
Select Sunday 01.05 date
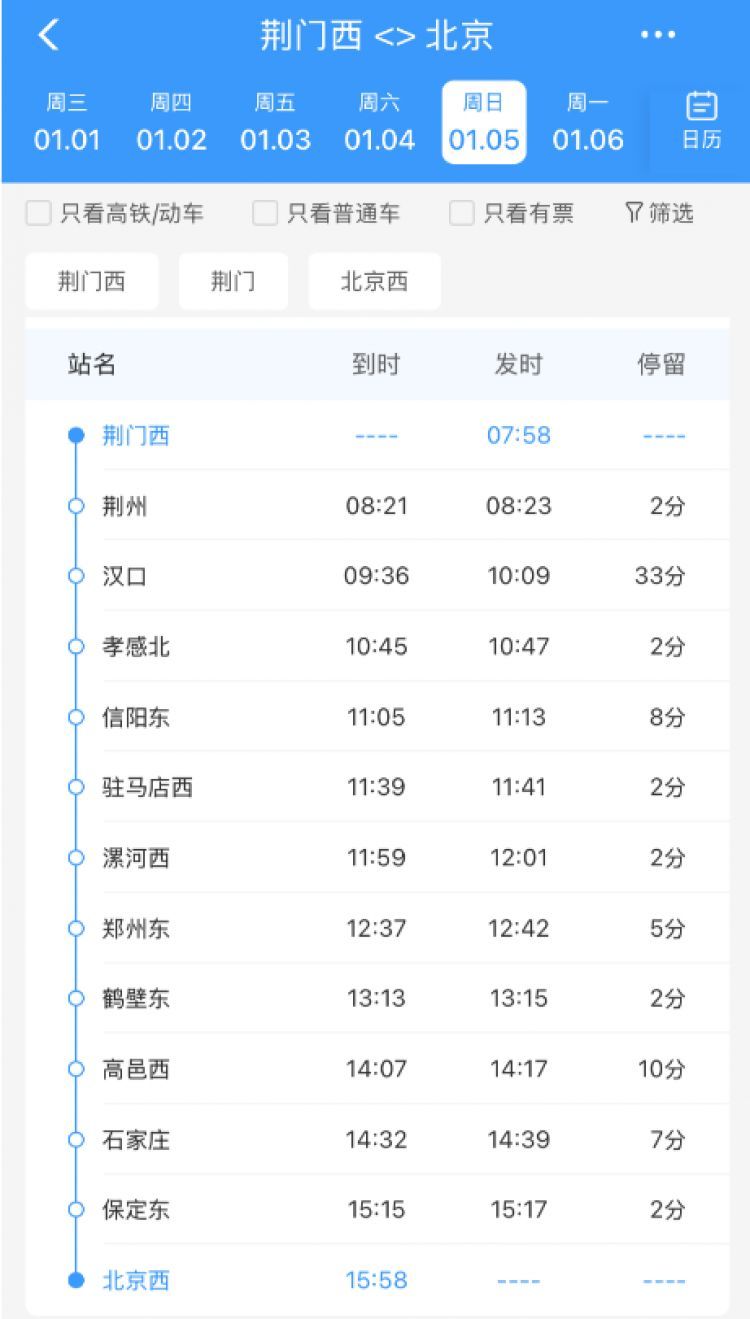(484, 122)
